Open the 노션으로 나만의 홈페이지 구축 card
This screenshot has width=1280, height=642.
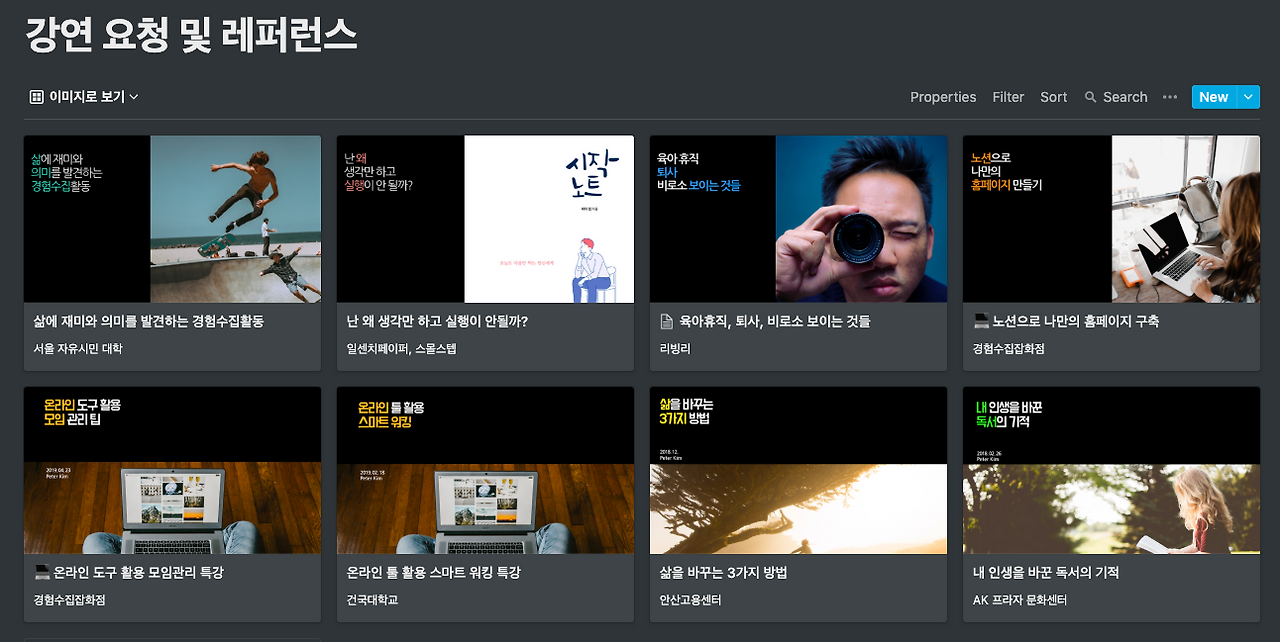click(1111, 253)
